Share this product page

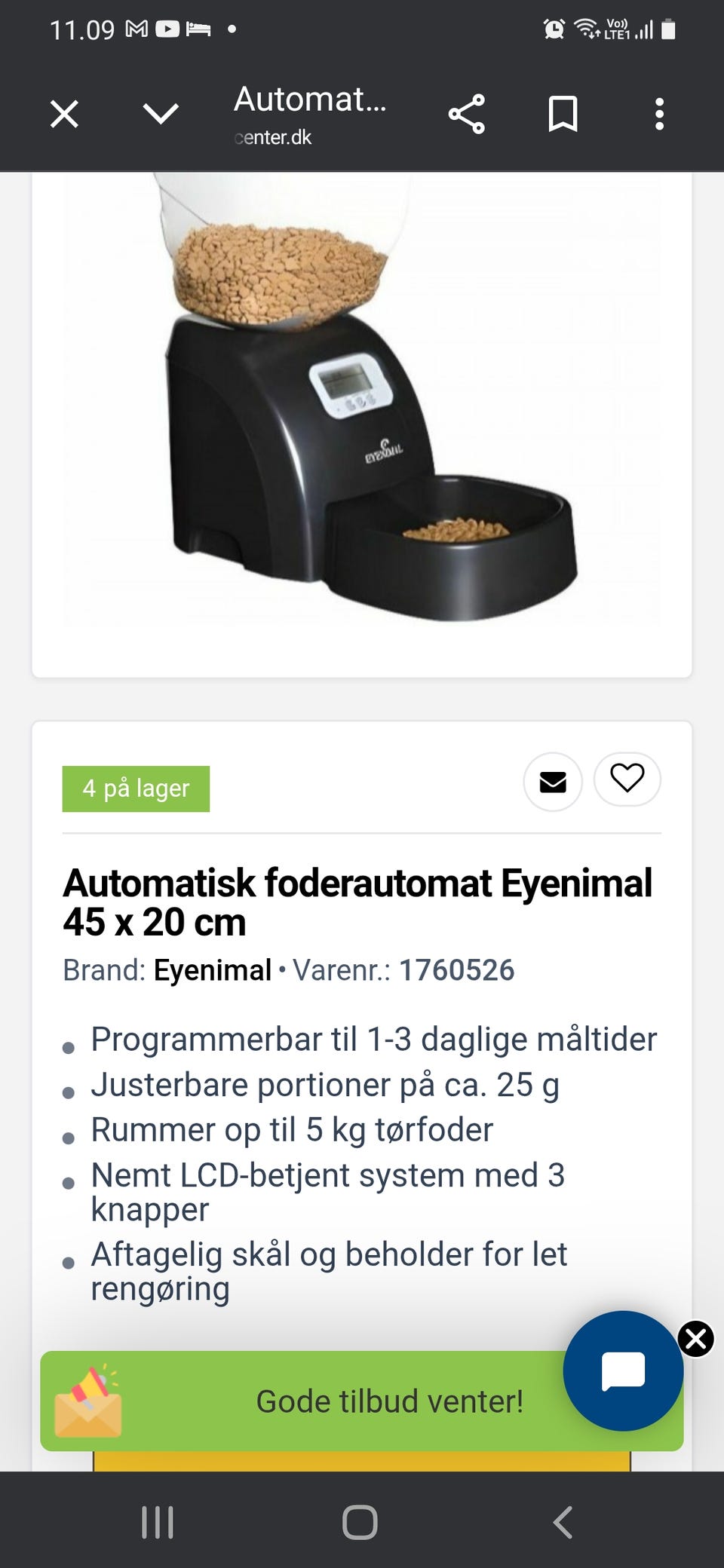click(x=467, y=115)
